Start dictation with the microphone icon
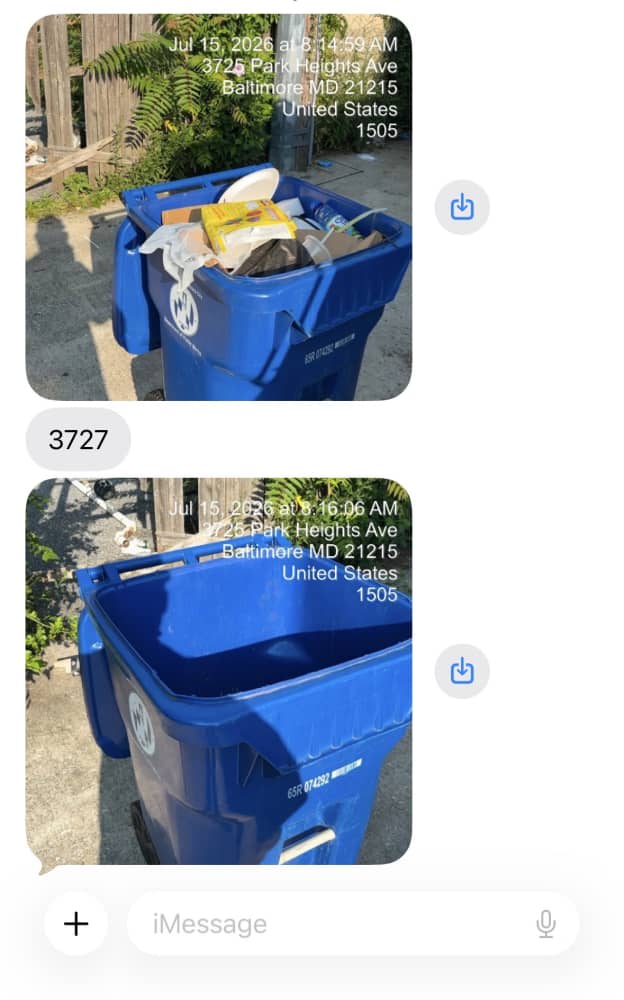The width and height of the screenshot is (624, 1000). point(546,923)
